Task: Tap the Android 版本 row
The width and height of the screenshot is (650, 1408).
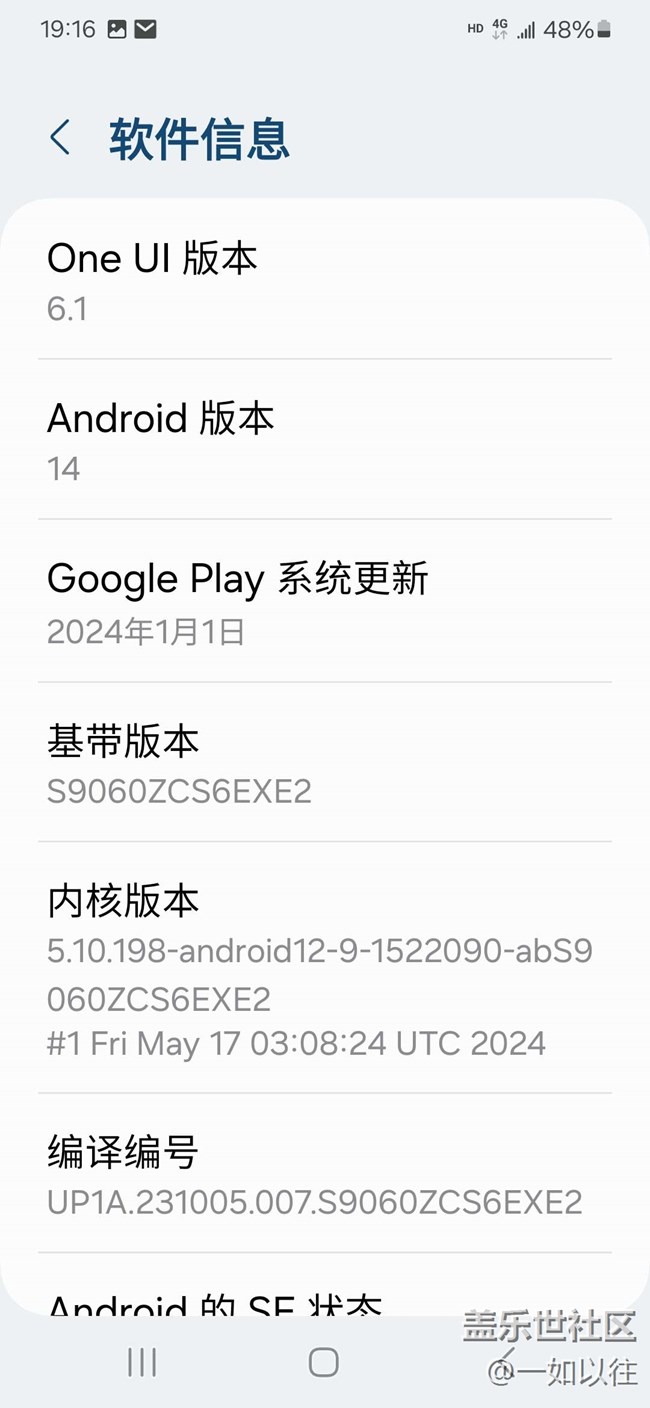Action: point(325,440)
